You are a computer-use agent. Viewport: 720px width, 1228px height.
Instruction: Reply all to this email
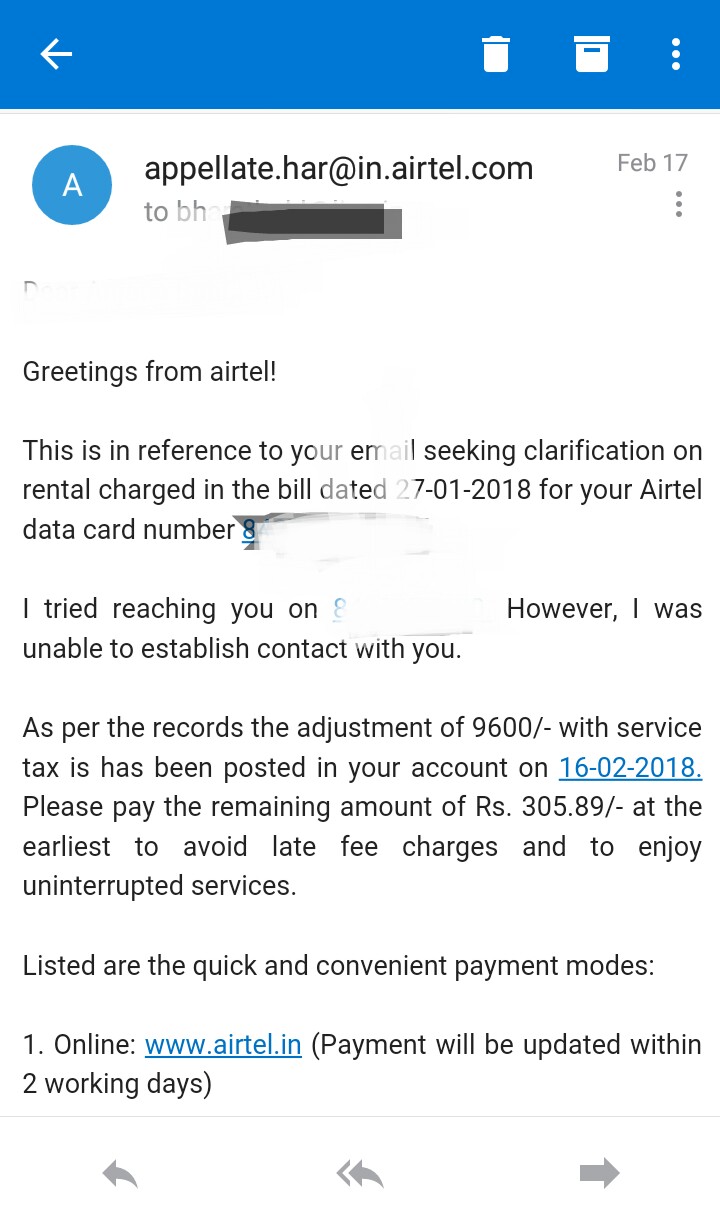pos(360,1174)
